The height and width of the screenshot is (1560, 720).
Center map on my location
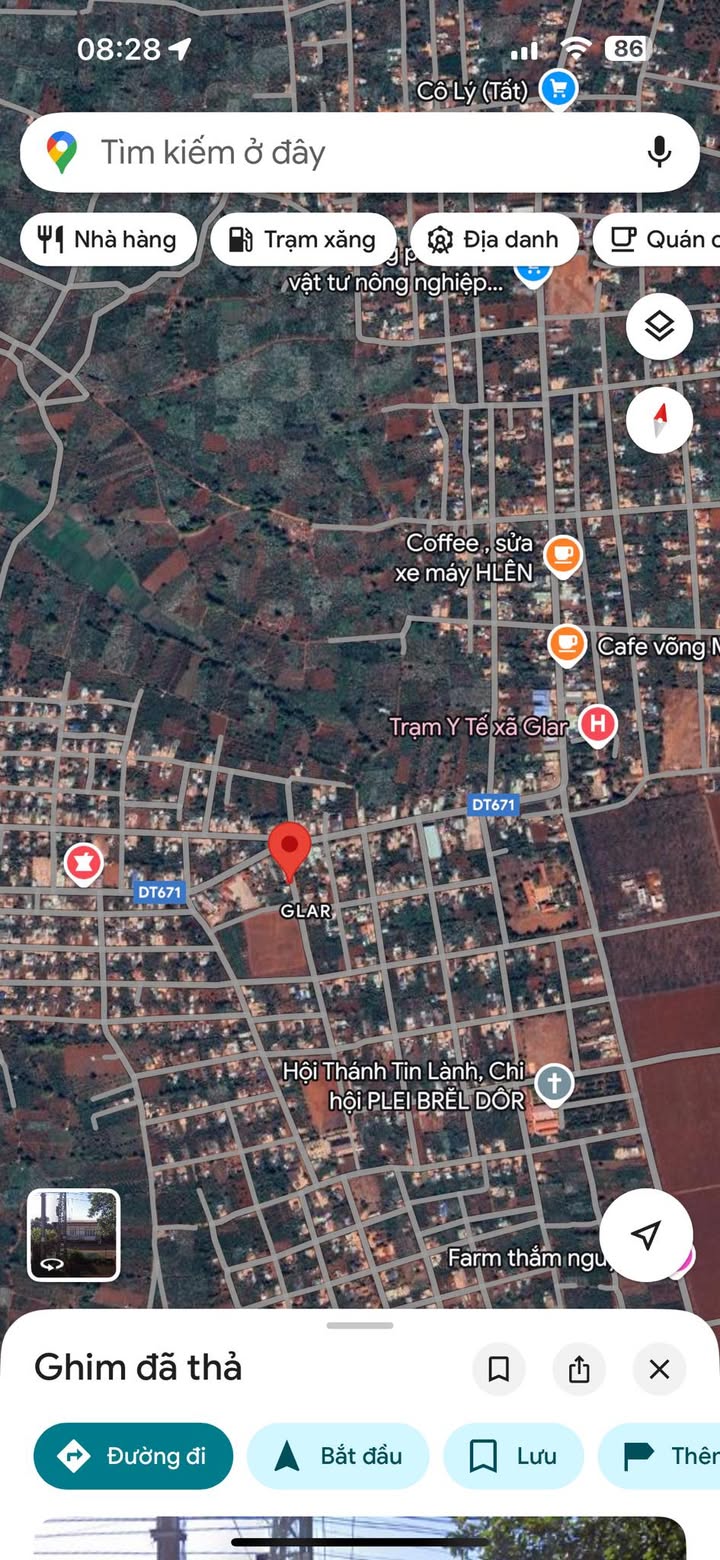pos(646,1235)
